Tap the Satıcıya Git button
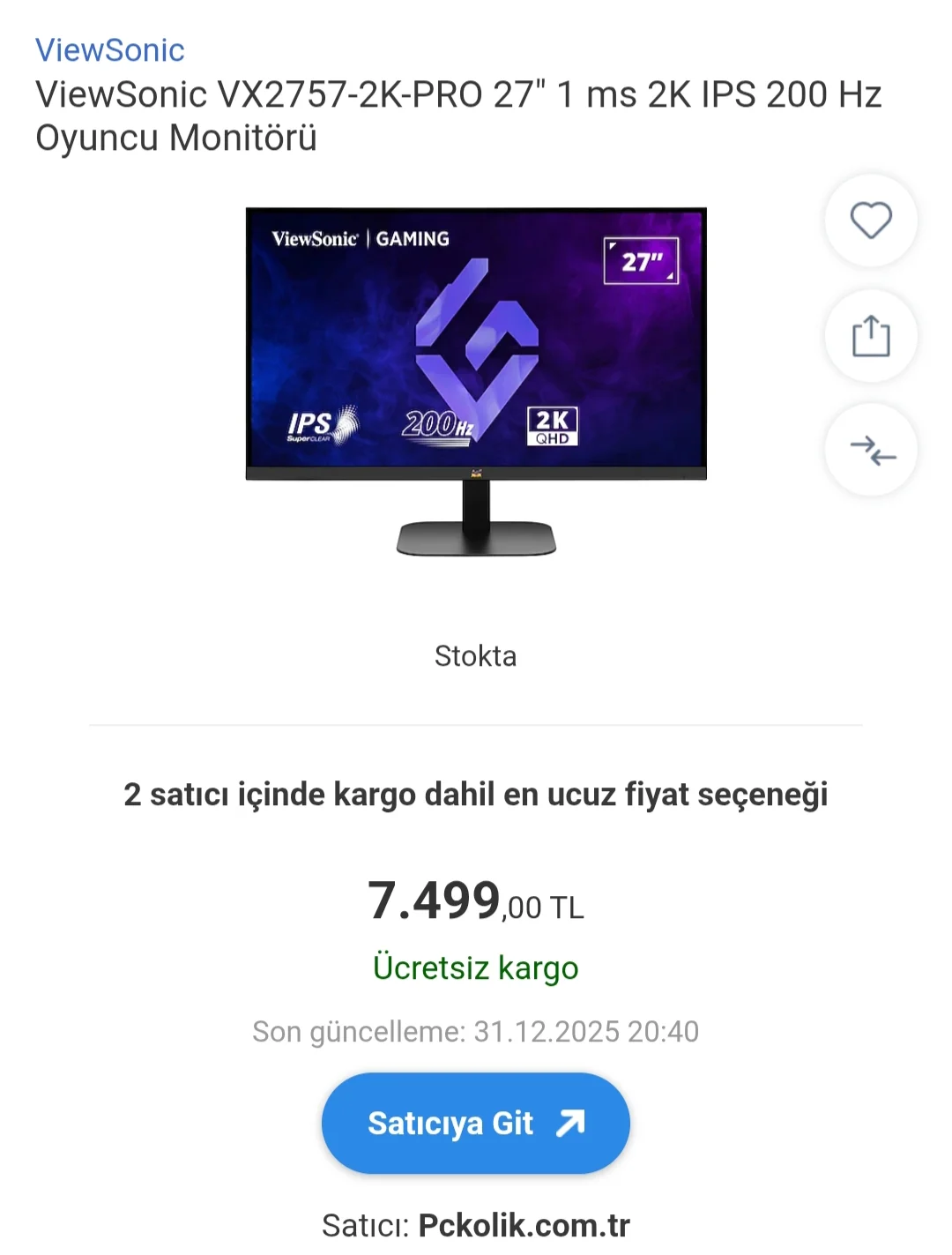This screenshot has width=952, height=1255. tap(475, 1123)
